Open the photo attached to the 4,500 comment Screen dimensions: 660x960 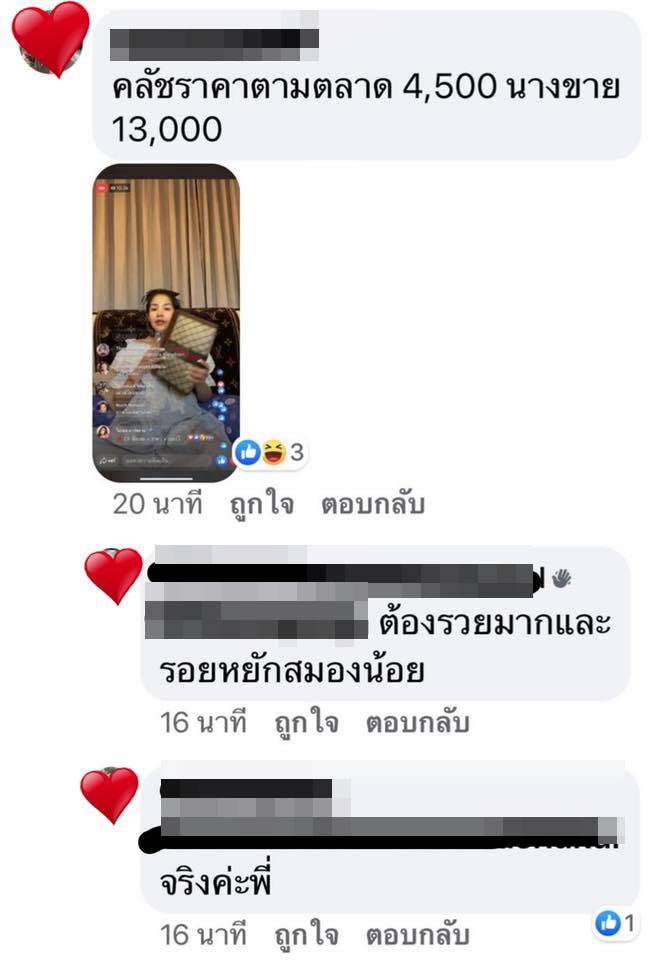tap(166, 322)
